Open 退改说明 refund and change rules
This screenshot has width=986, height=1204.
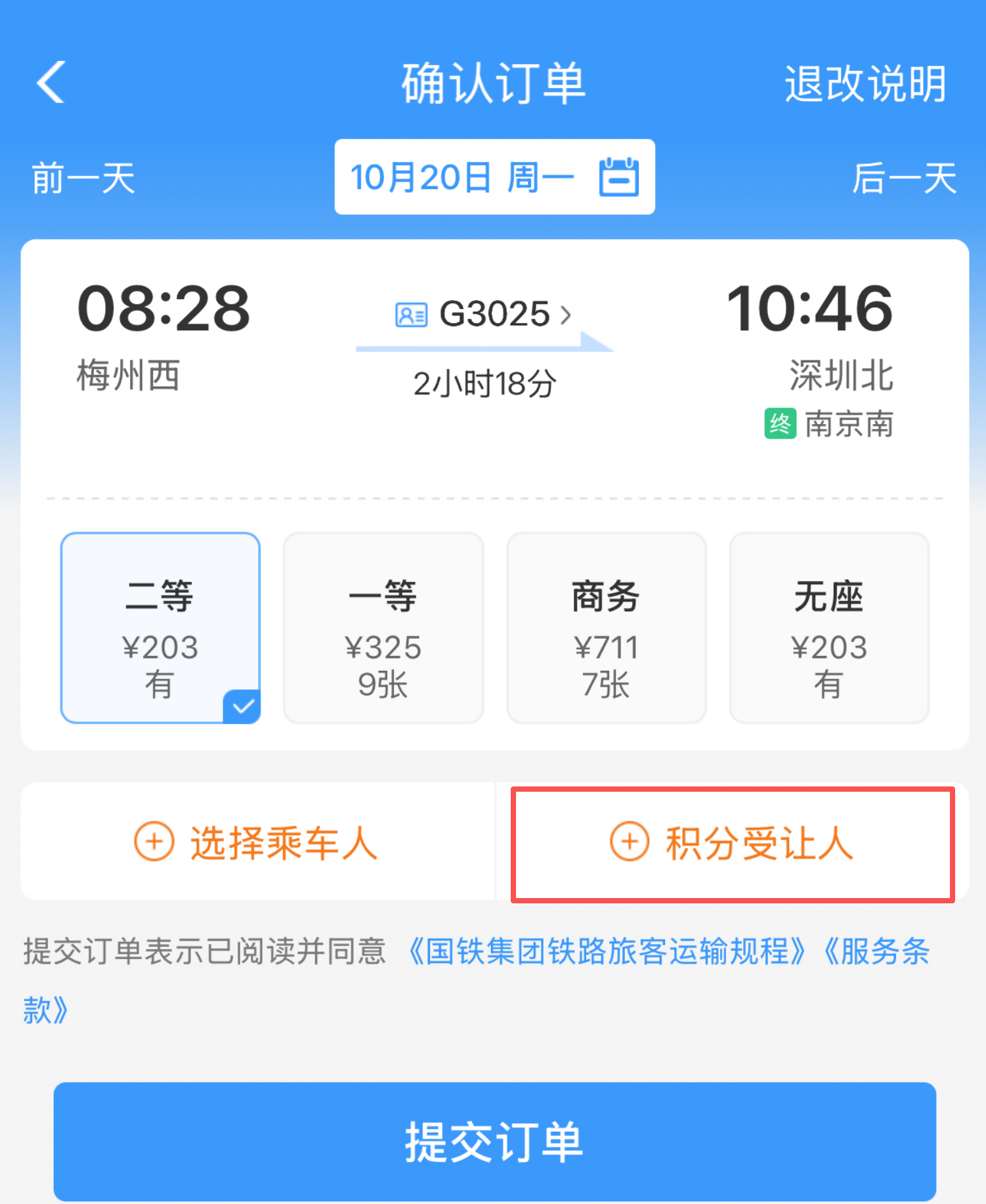point(865,84)
